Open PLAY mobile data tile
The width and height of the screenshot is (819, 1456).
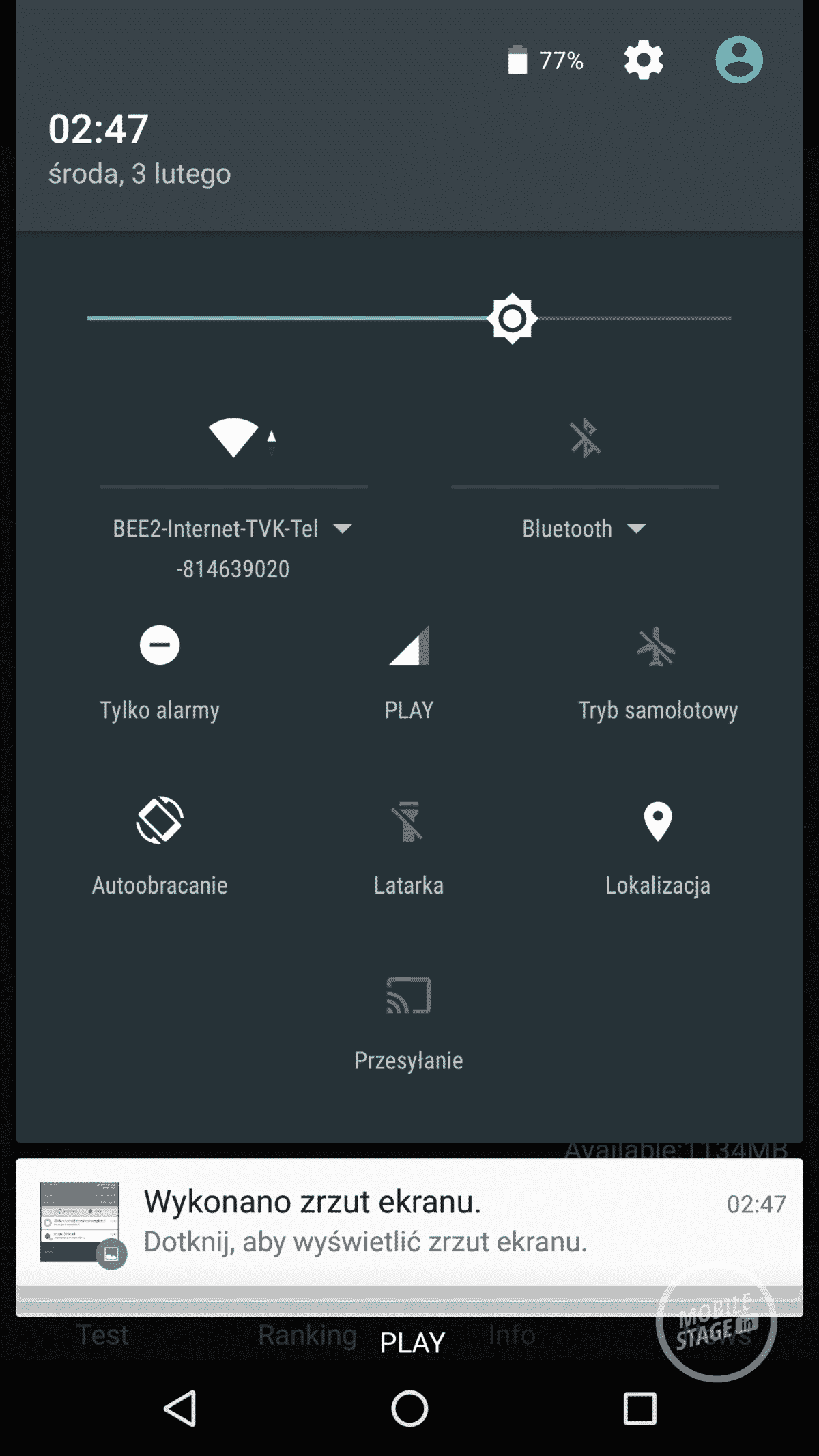[409, 645]
